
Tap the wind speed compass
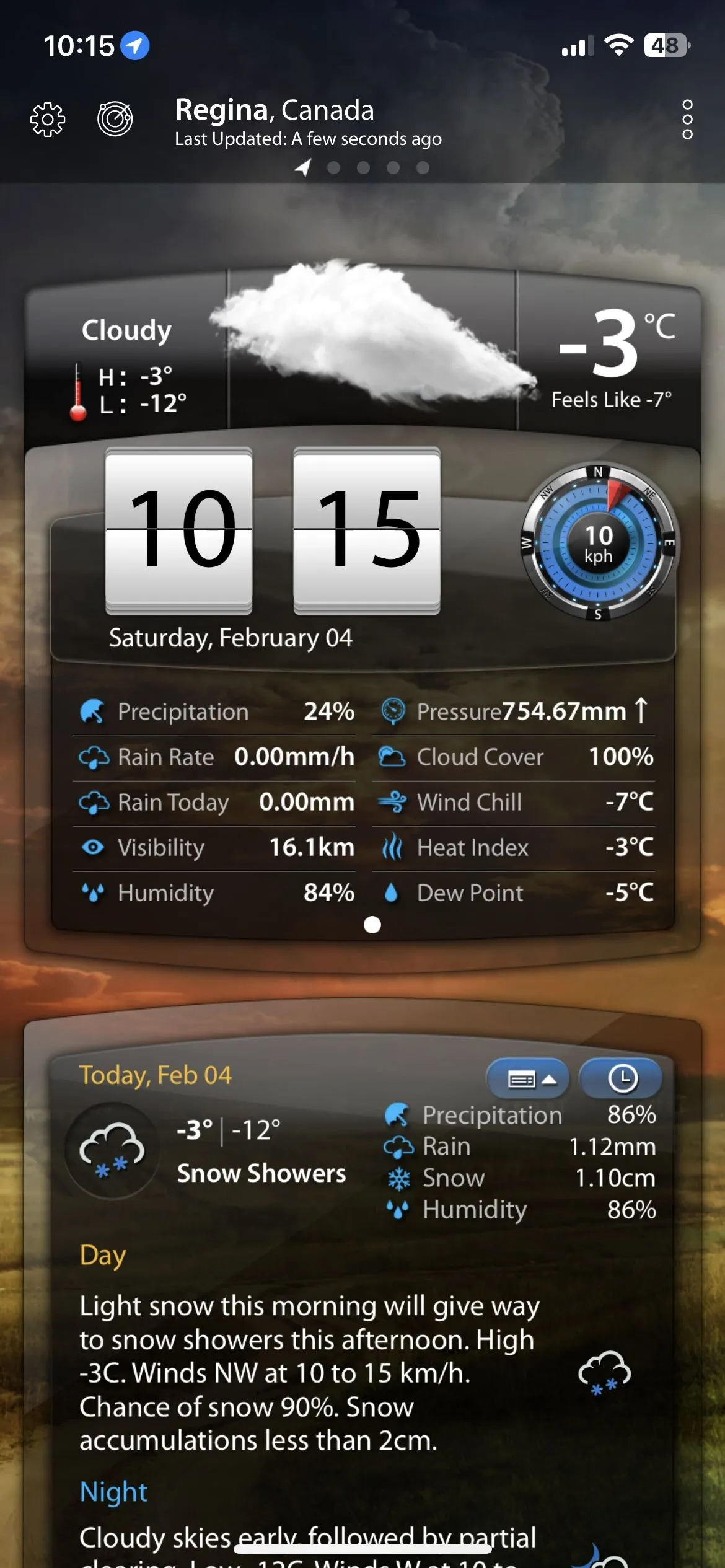pyautogui.click(x=599, y=543)
